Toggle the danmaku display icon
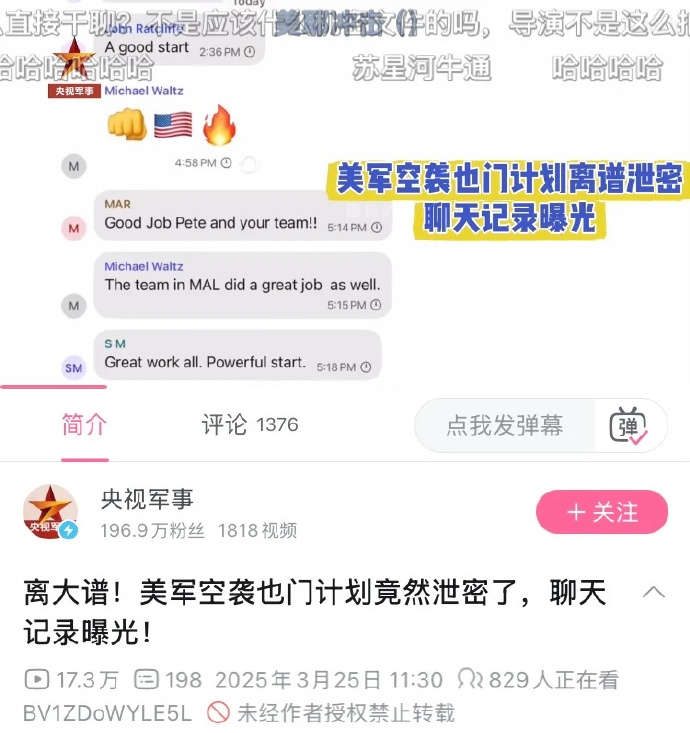The width and height of the screenshot is (690, 733). point(629,426)
